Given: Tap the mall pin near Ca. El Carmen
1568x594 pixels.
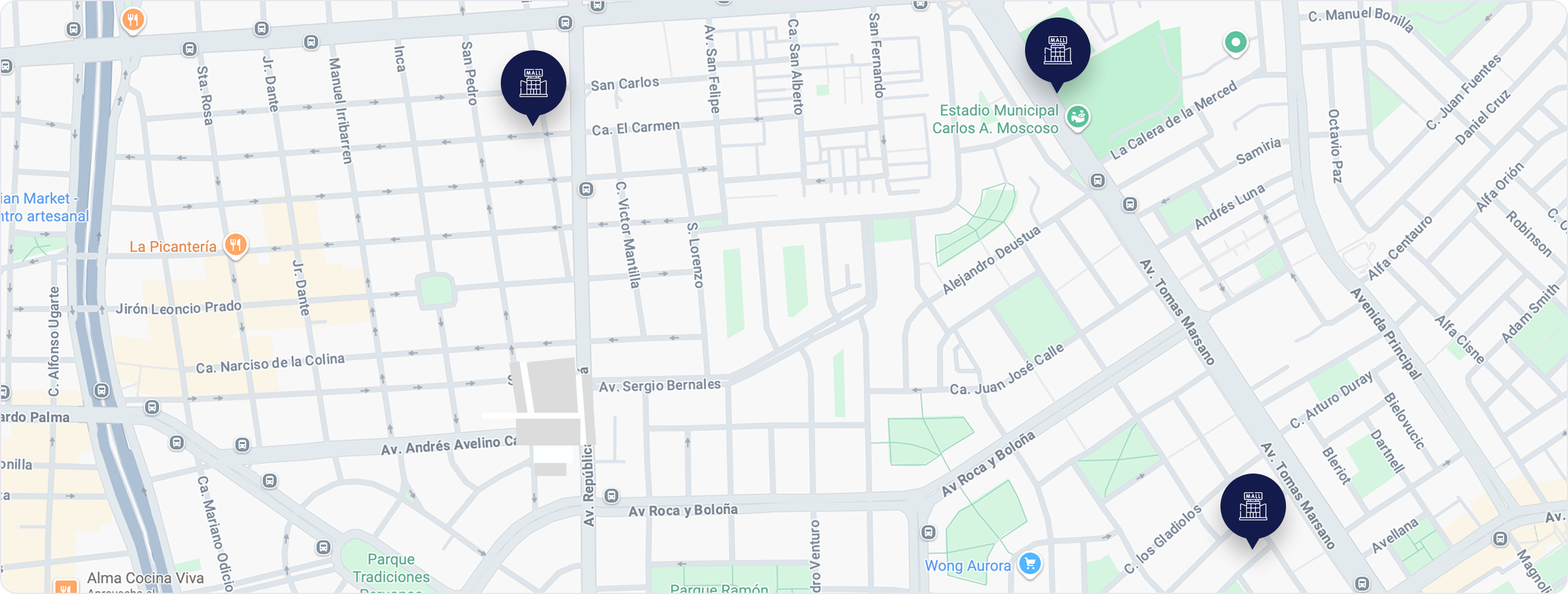Looking at the screenshot, I should coord(533,83).
